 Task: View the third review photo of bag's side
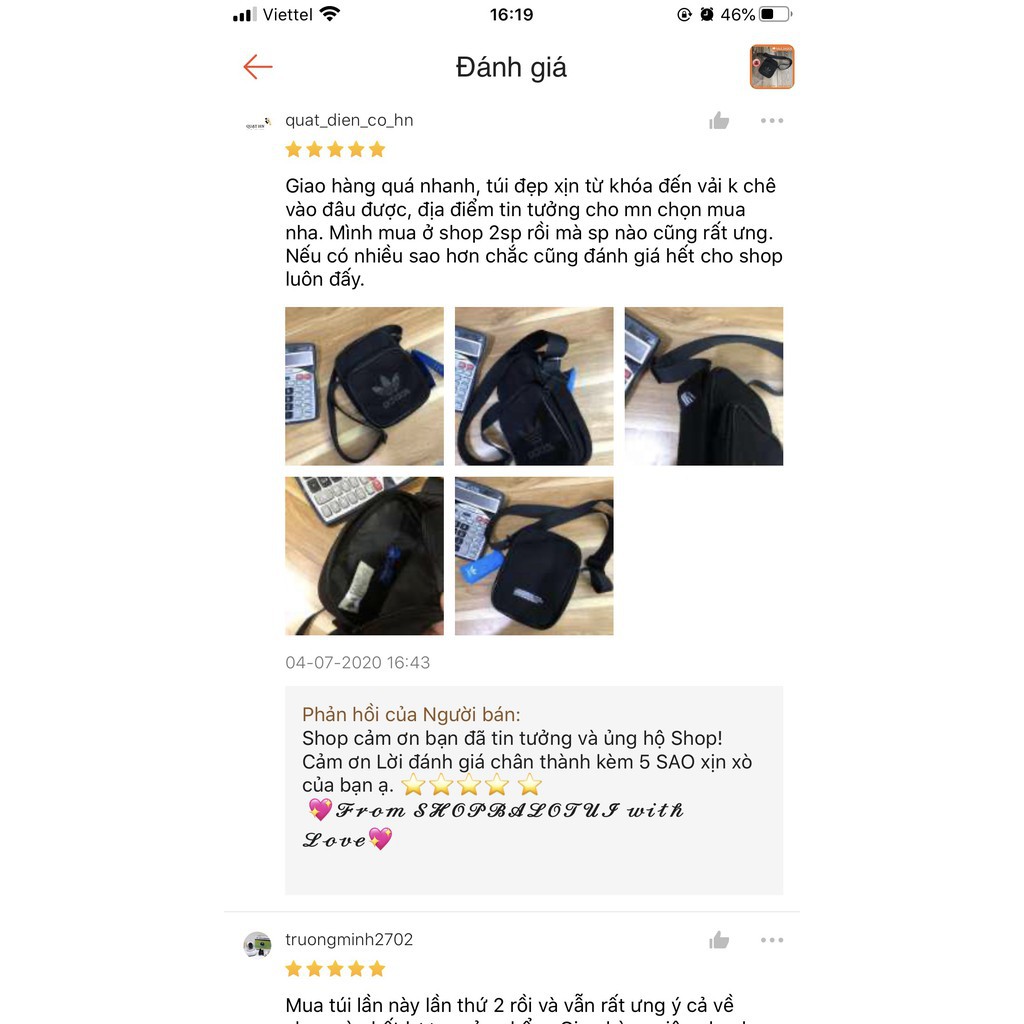(704, 386)
